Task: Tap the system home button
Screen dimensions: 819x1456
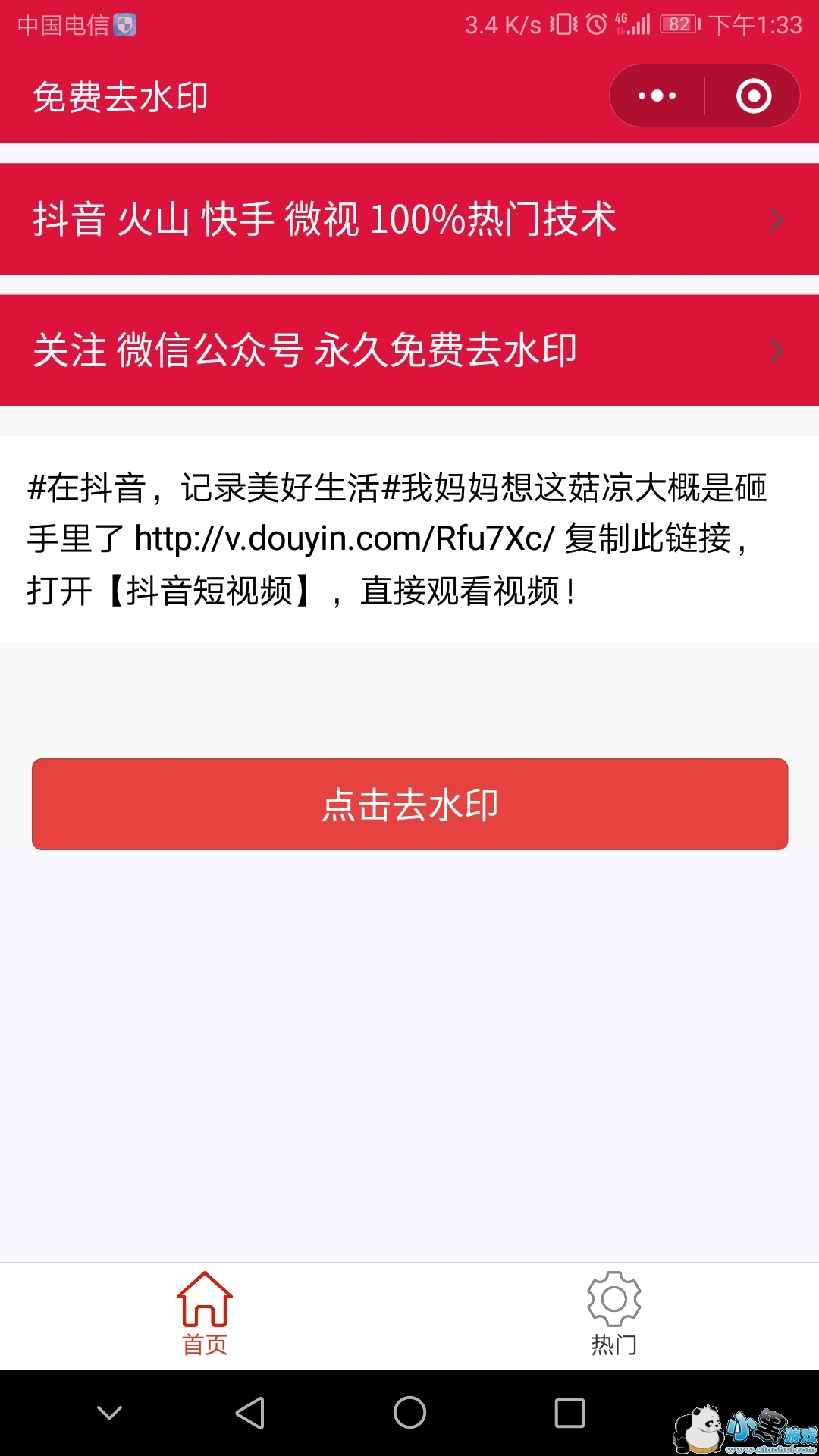Action: click(x=409, y=1413)
